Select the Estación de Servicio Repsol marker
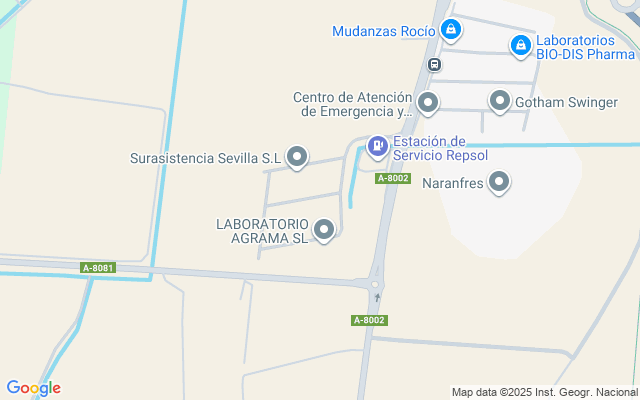 [377, 148]
